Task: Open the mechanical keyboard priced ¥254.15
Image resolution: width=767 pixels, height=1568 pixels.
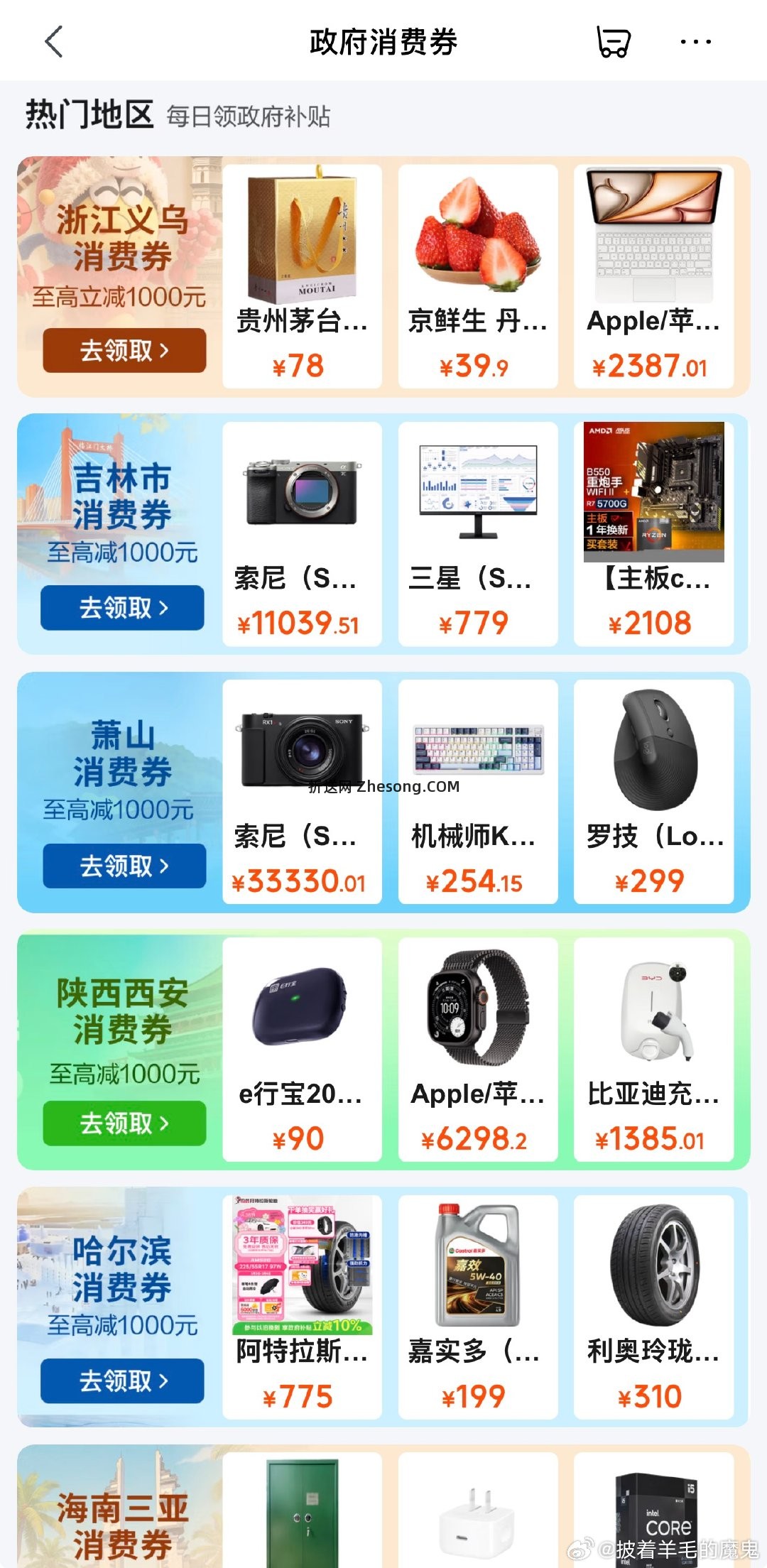Action: 477,755
